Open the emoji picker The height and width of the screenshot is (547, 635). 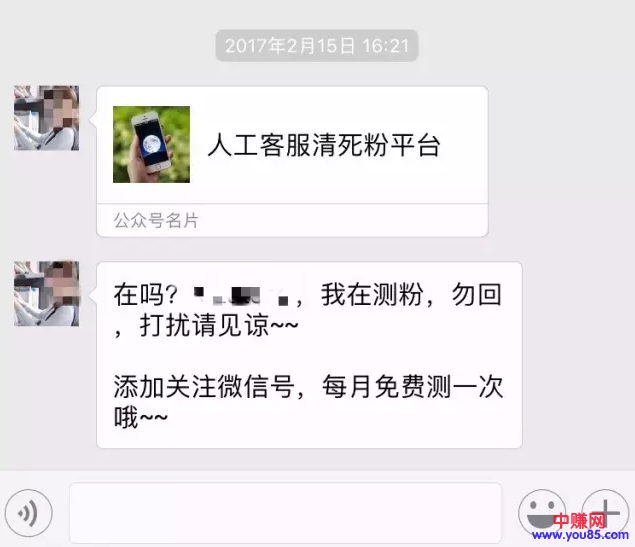(541, 513)
